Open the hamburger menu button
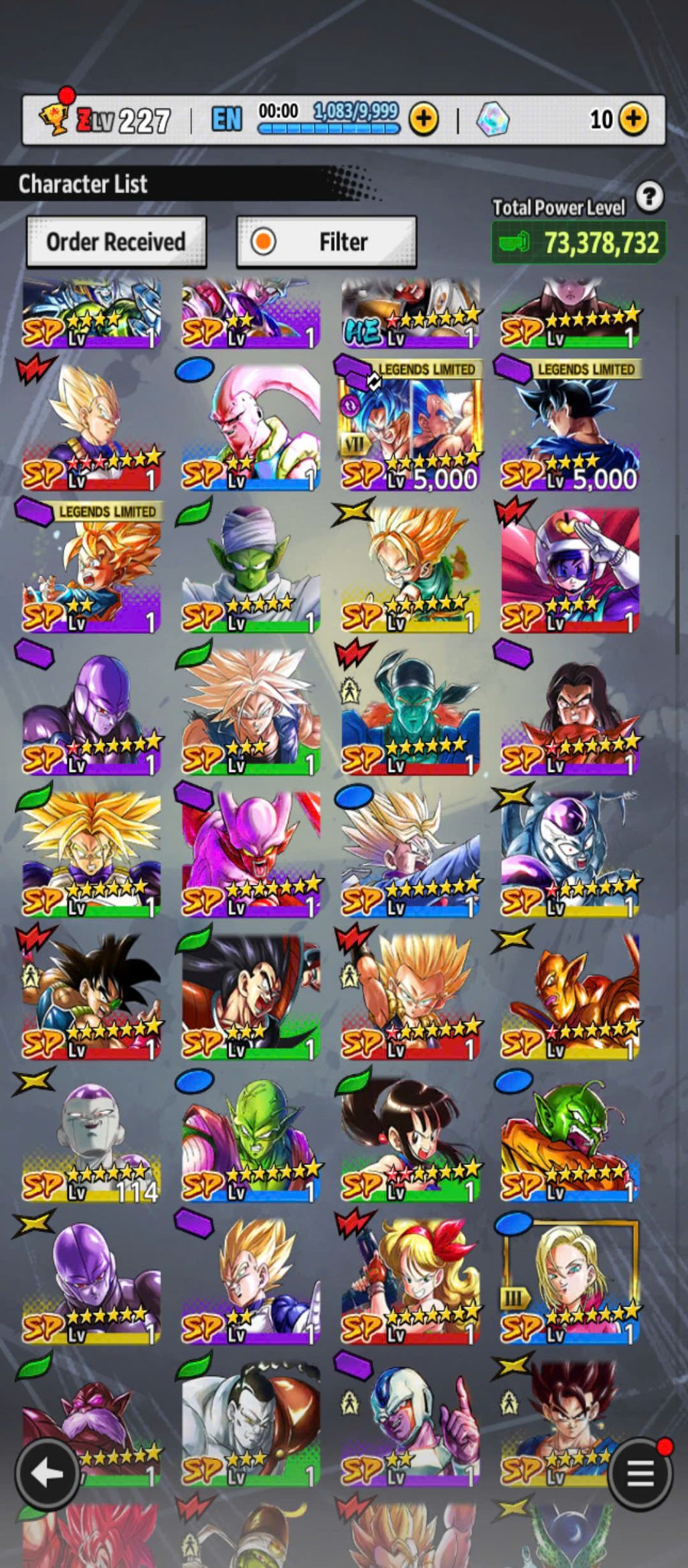Viewport: 688px width, 1568px height. click(x=640, y=1473)
